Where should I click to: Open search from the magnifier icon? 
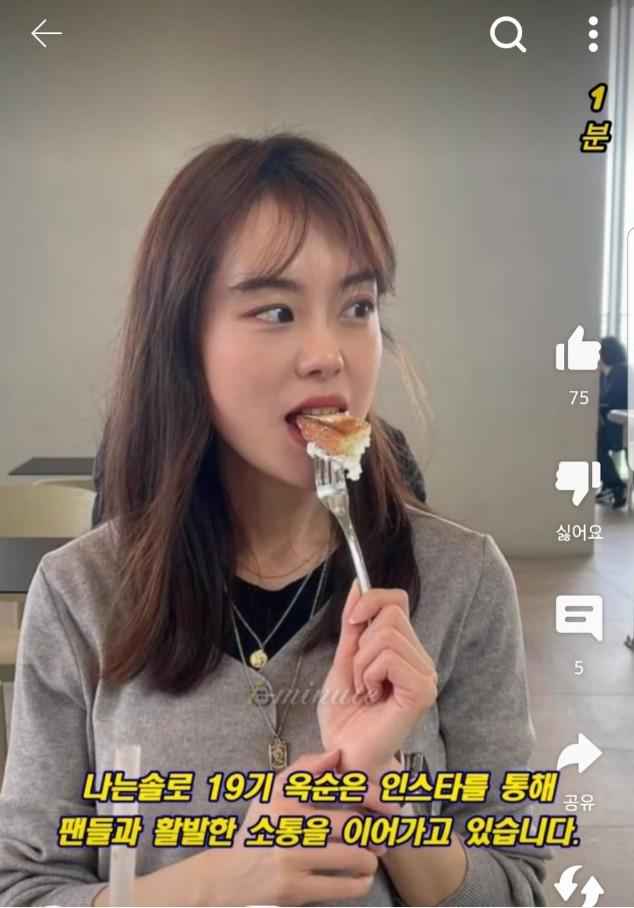point(508,36)
